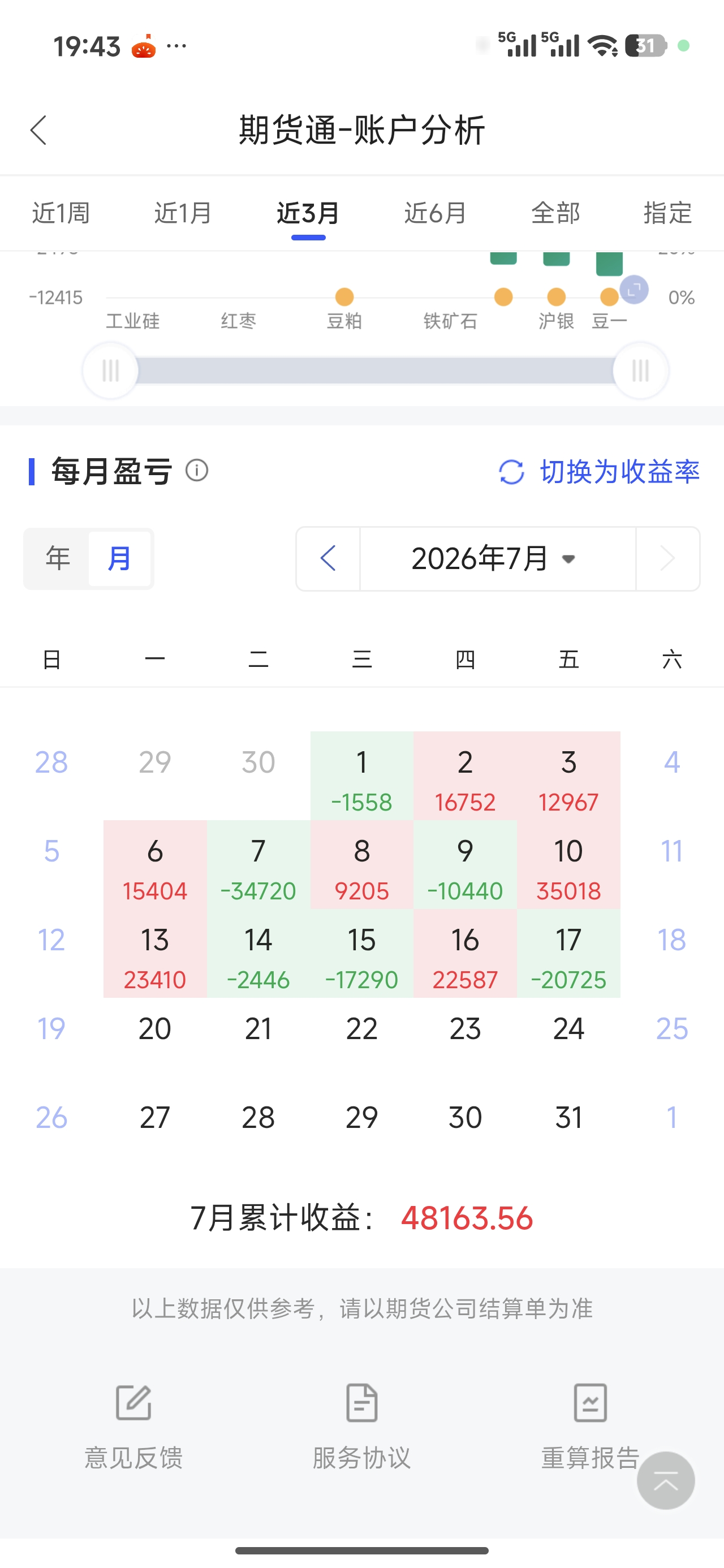Tap 切换为收益率 to show return rates
The height and width of the screenshot is (1568, 724).
599,472
